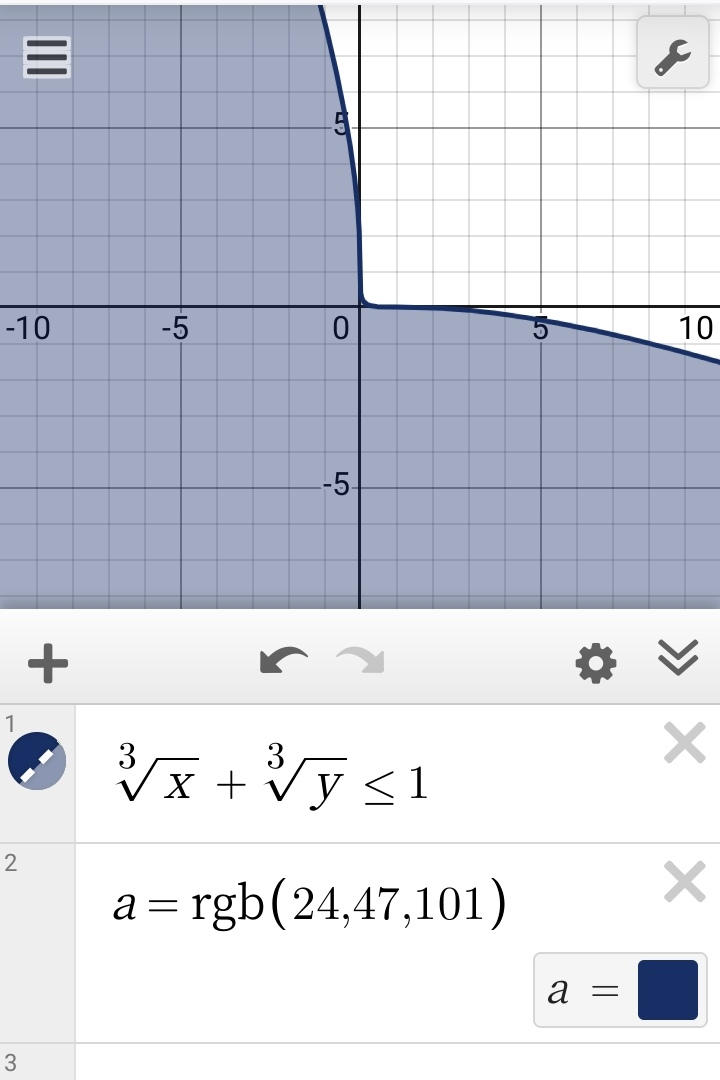Open the add expression plus menu
The height and width of the screenshot is (1080, 720).
46,661
